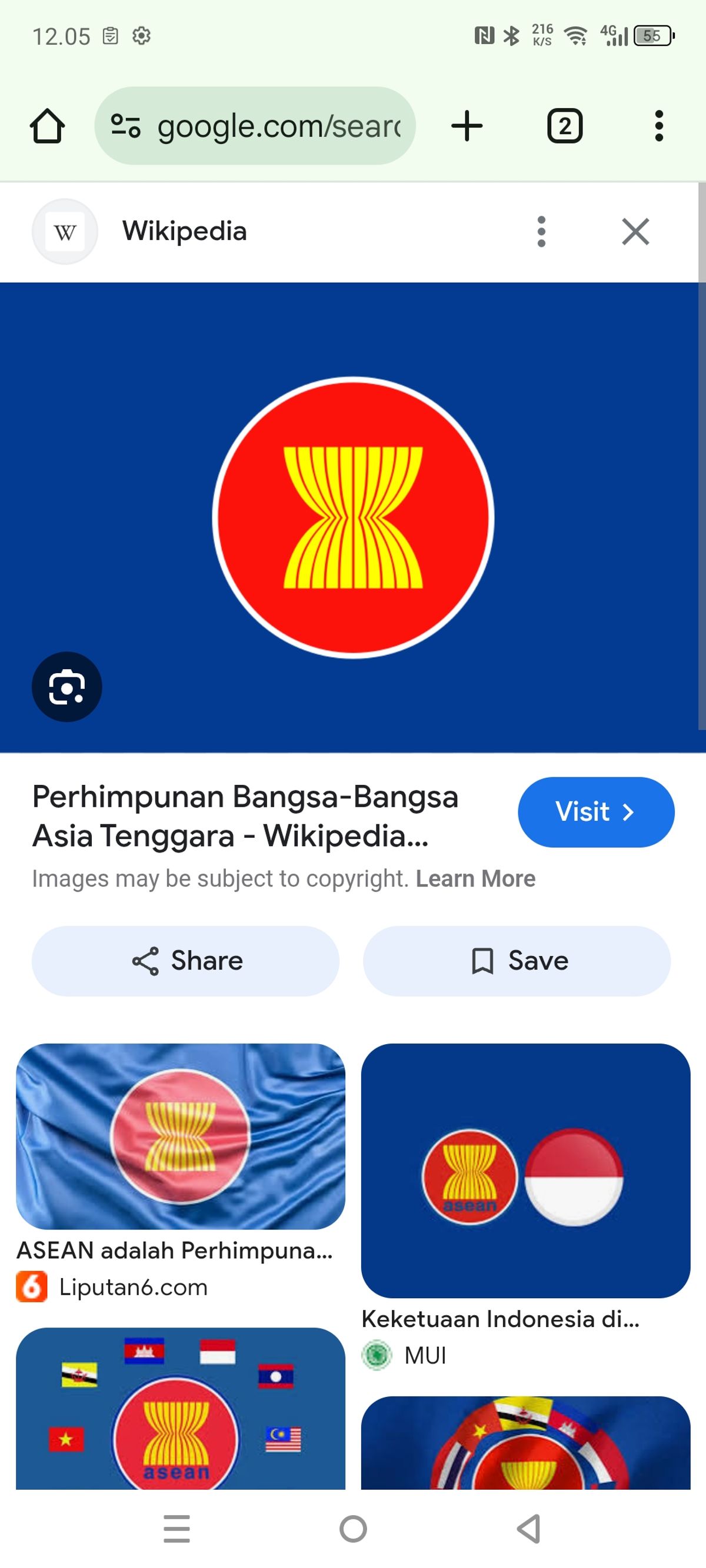This screenshot has width=706, height=1568.
Task: Tap the MUI source favicon
Action: pos(378,1356)
